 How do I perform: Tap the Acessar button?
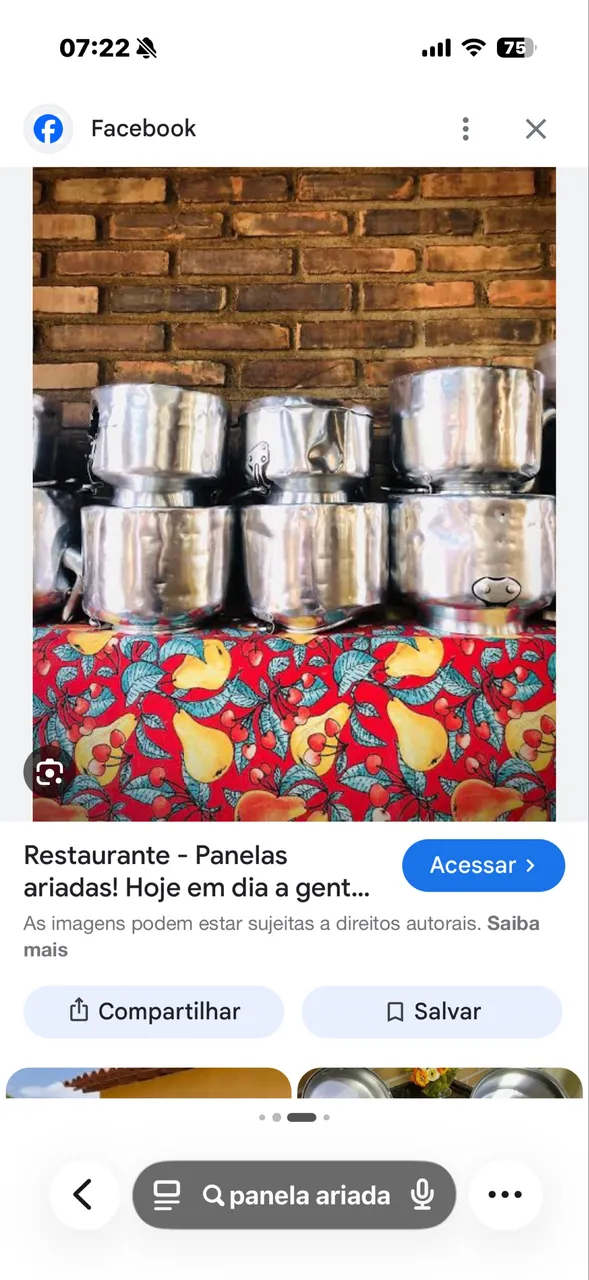point(483,865)
